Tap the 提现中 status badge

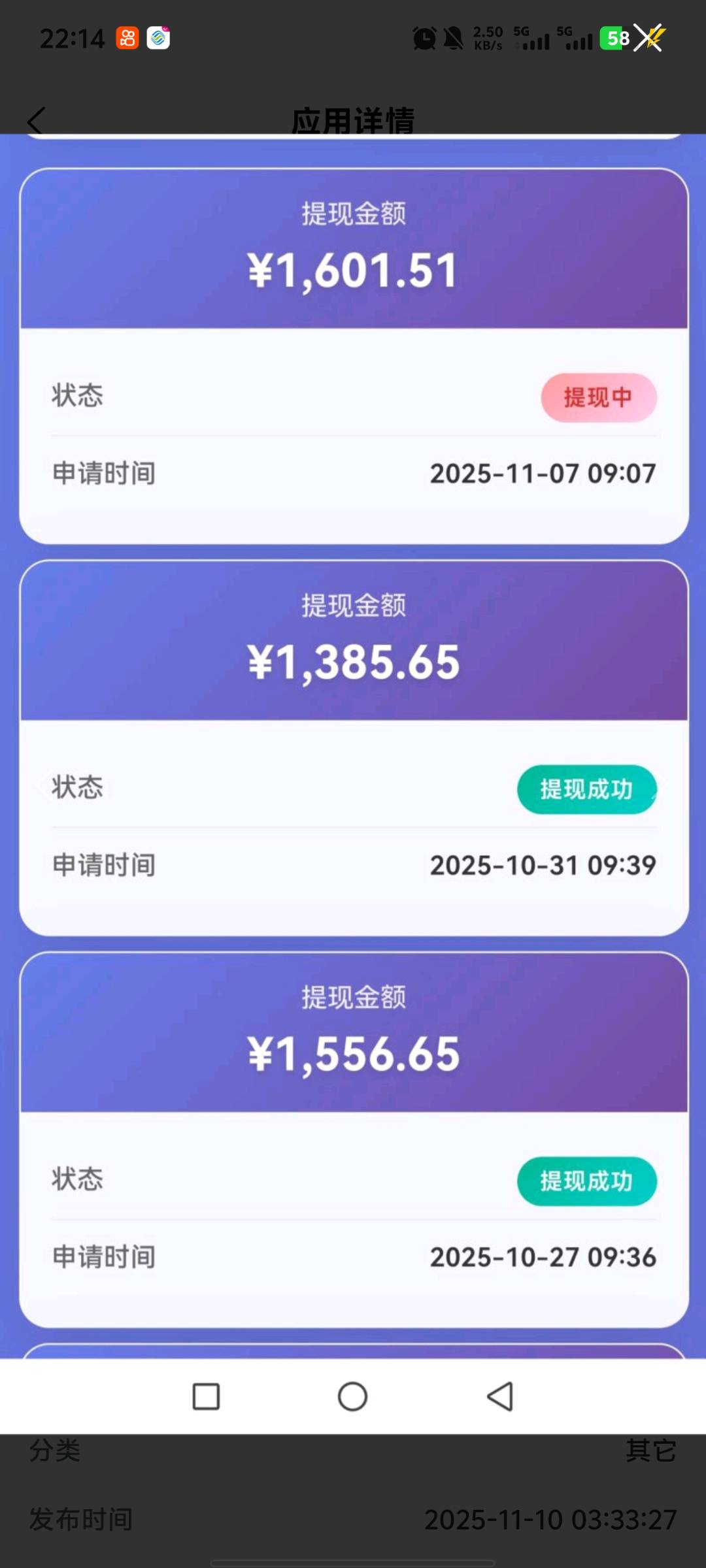pos(599,397)
